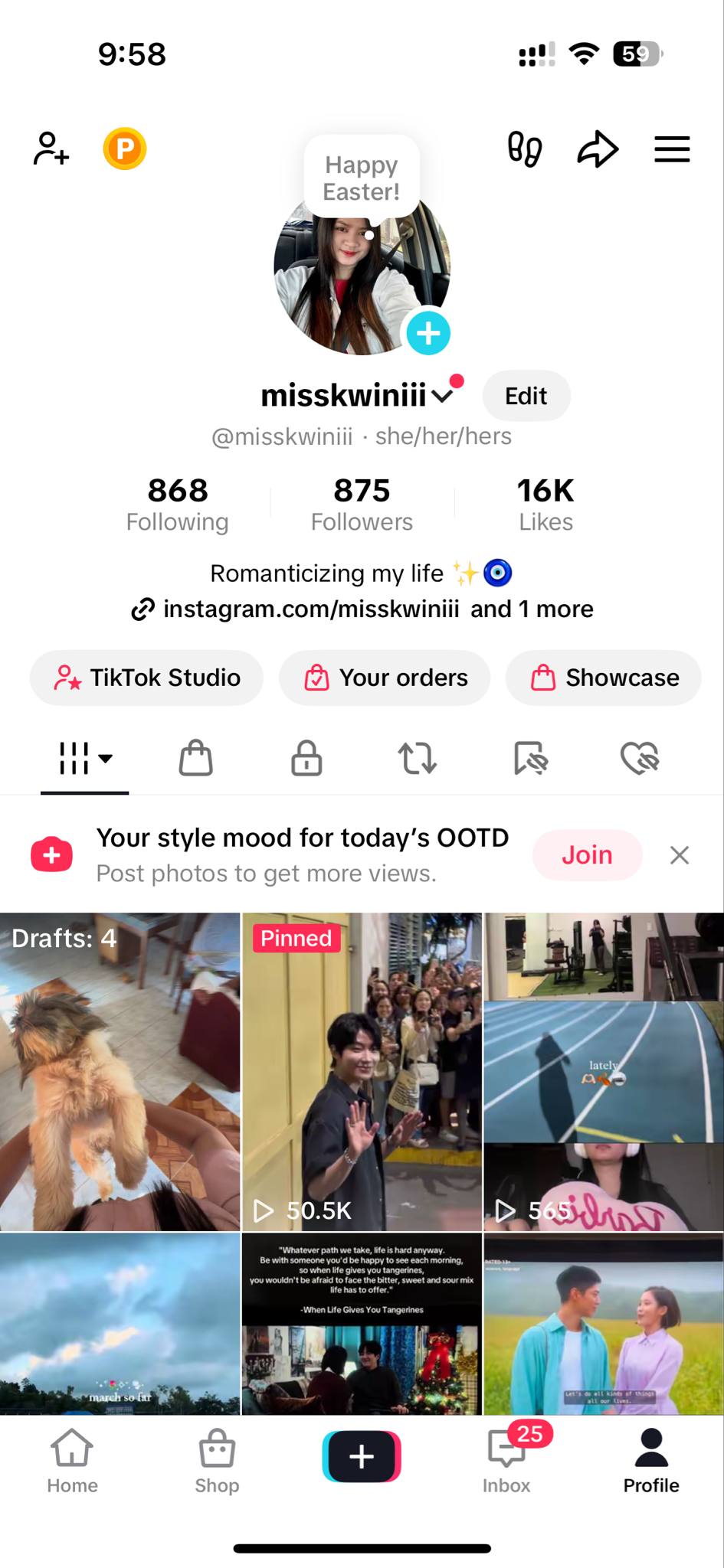
Task: Join the OOTD style mood prompt
Action: tap(587, 854)
